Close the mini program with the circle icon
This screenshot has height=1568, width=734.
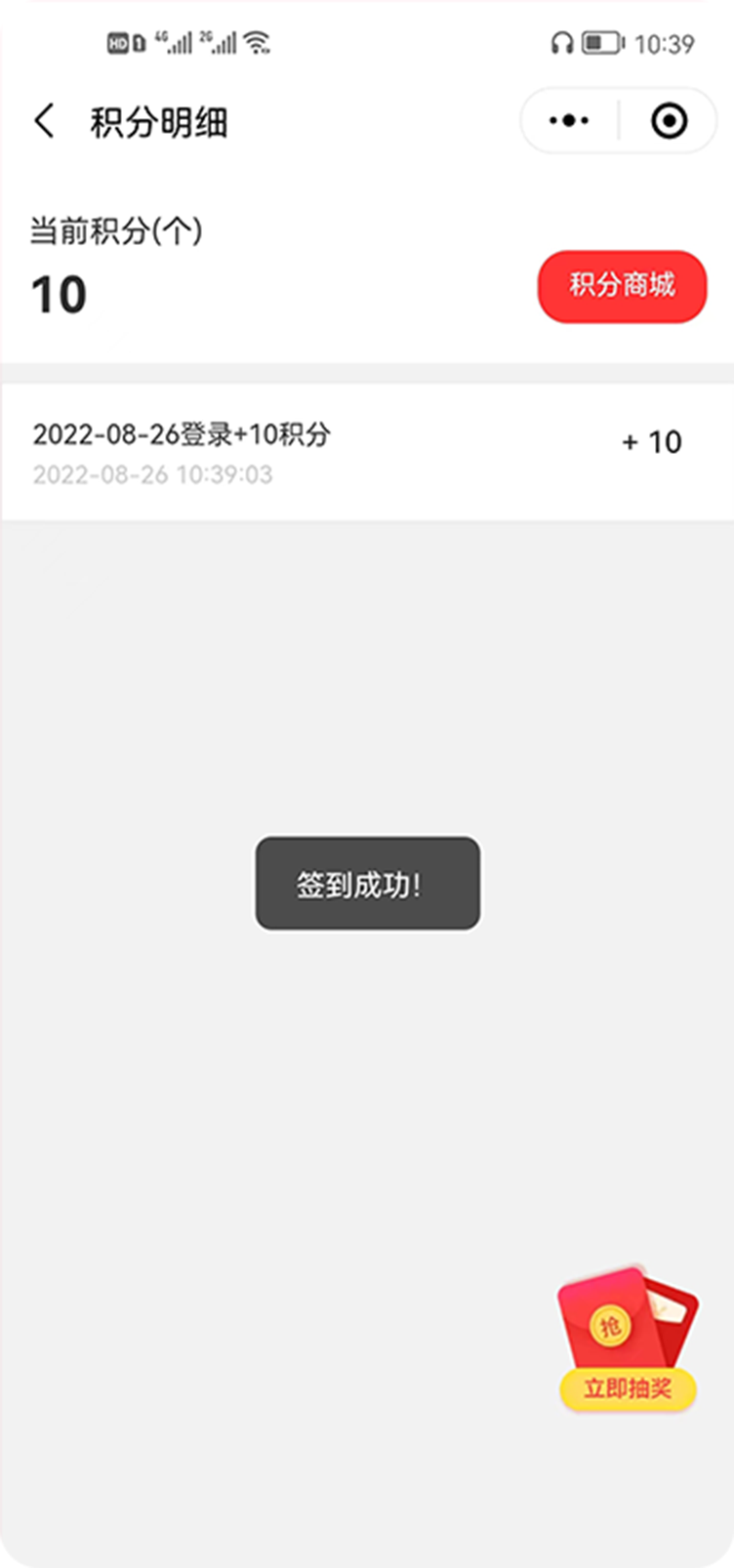(x=669, y=121)
